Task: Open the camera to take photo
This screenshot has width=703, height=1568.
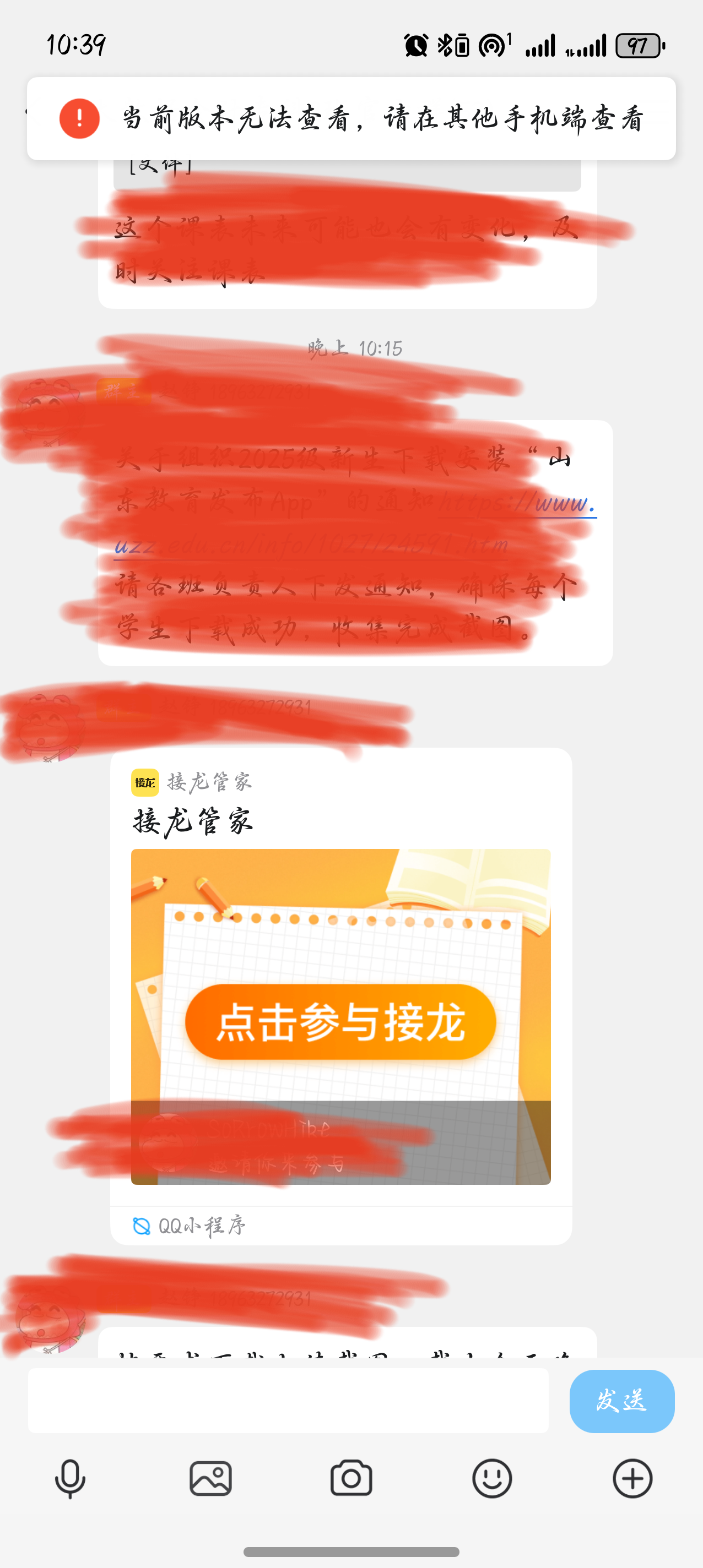Action: [x=351, y=1478]
